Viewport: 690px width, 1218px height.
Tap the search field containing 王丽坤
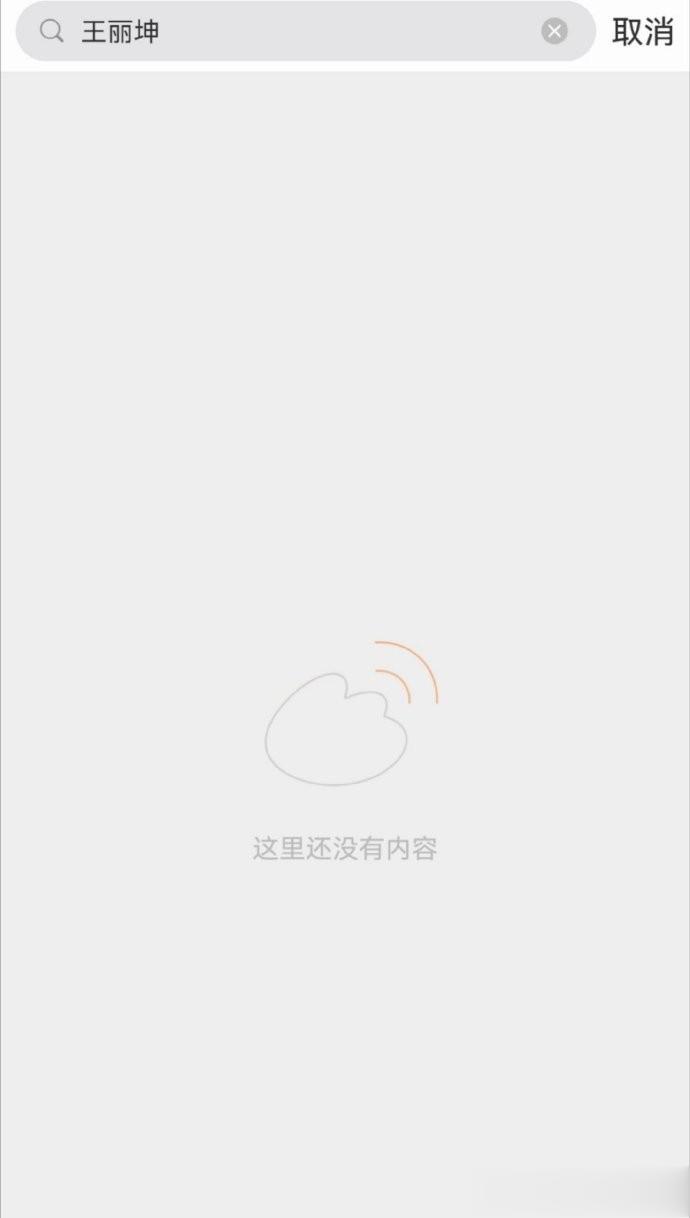point(305,31)
